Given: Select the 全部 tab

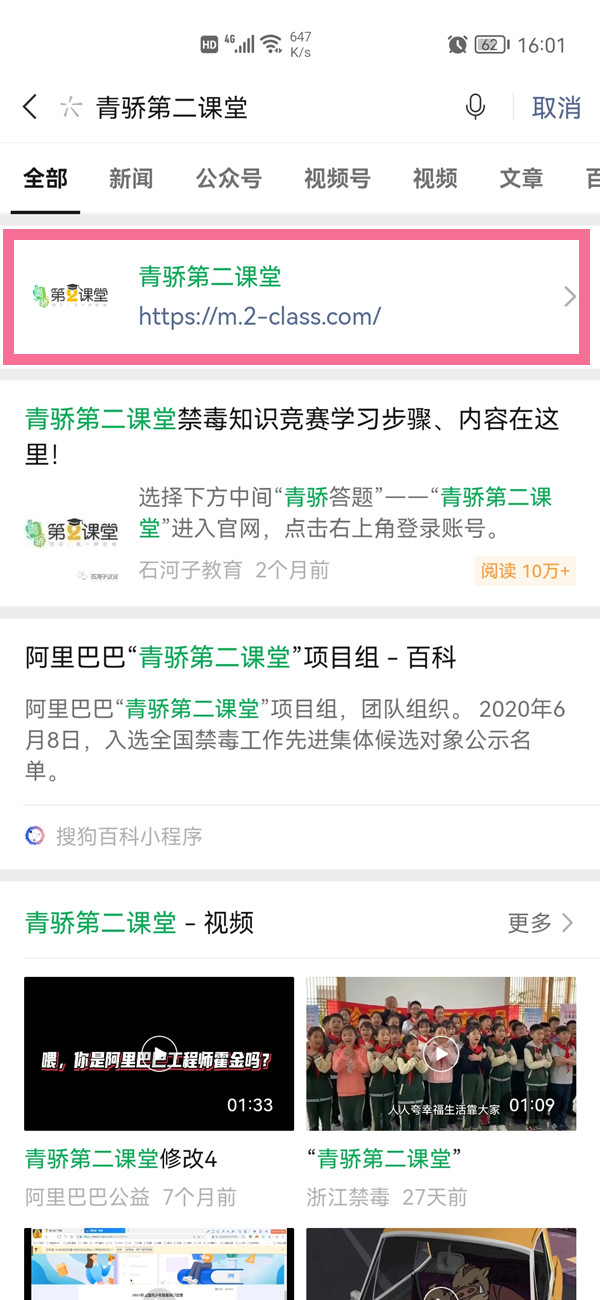Looking at the screenshot, I should pos(46,179).
